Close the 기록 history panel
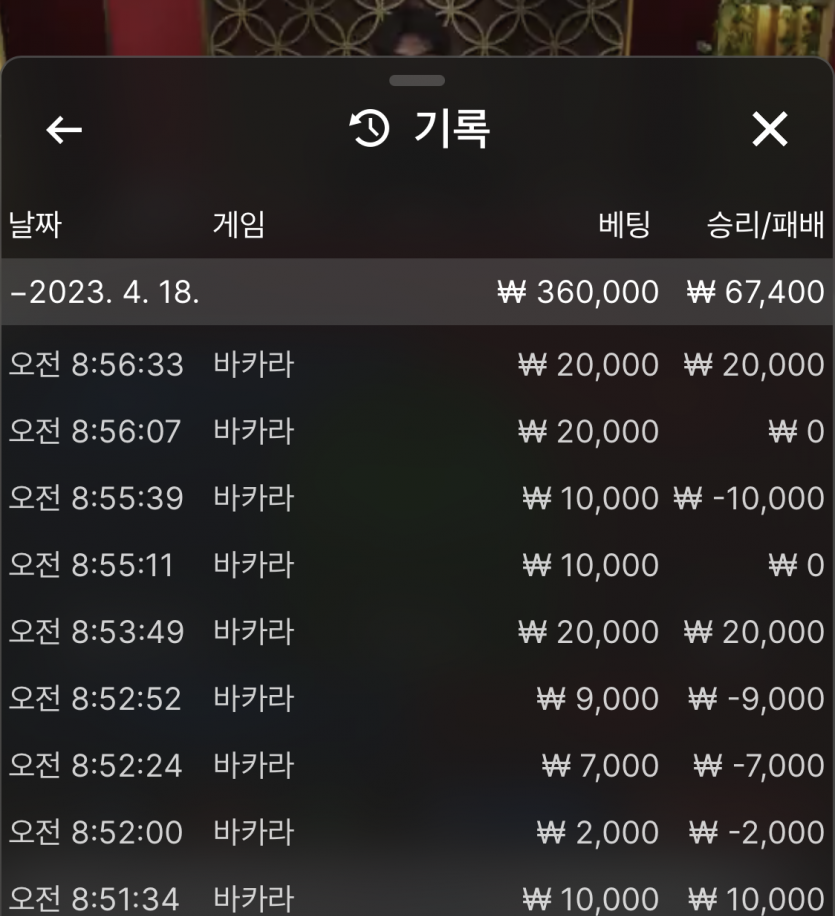Image resolution: width=836 pixels, height=916 pixels. coord(769,129)
